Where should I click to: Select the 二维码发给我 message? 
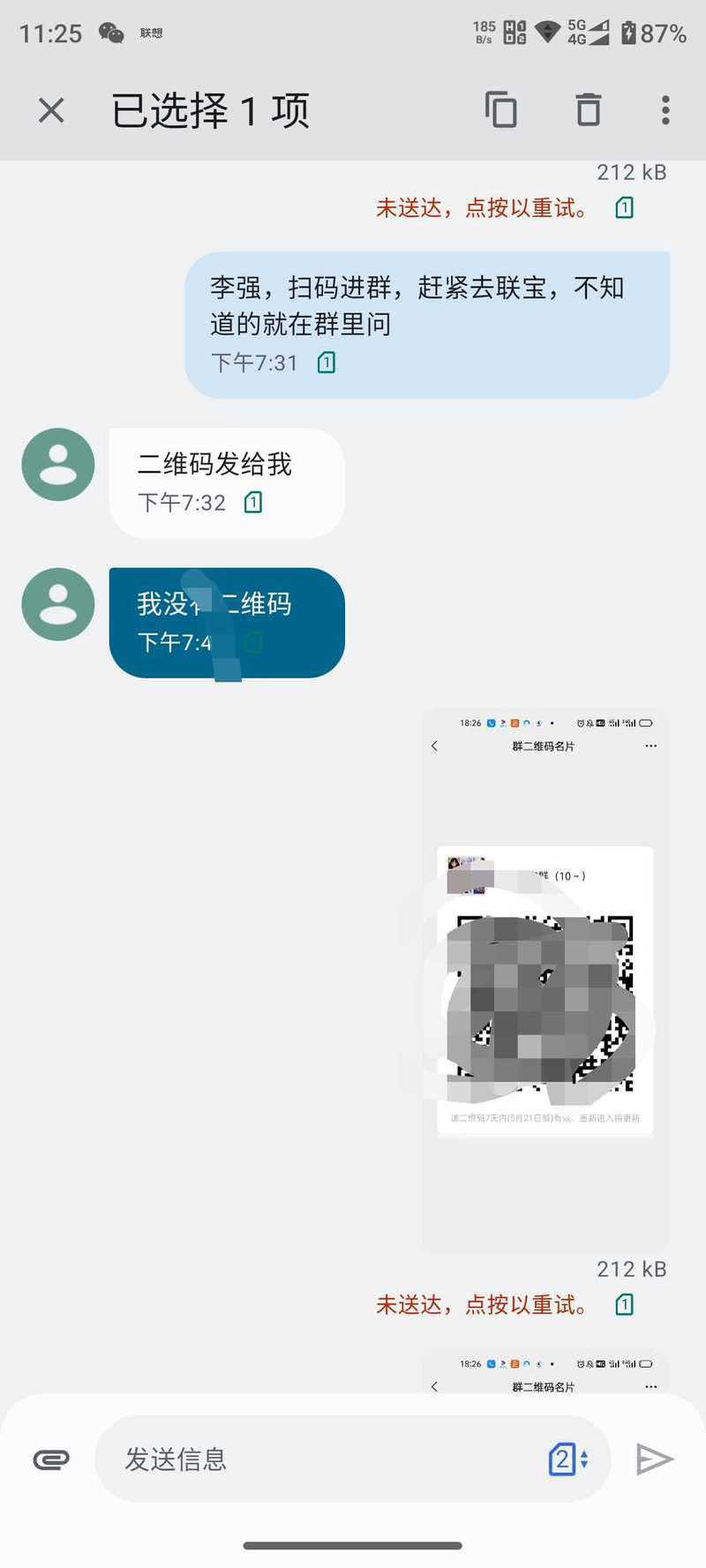tap(227, 483)
